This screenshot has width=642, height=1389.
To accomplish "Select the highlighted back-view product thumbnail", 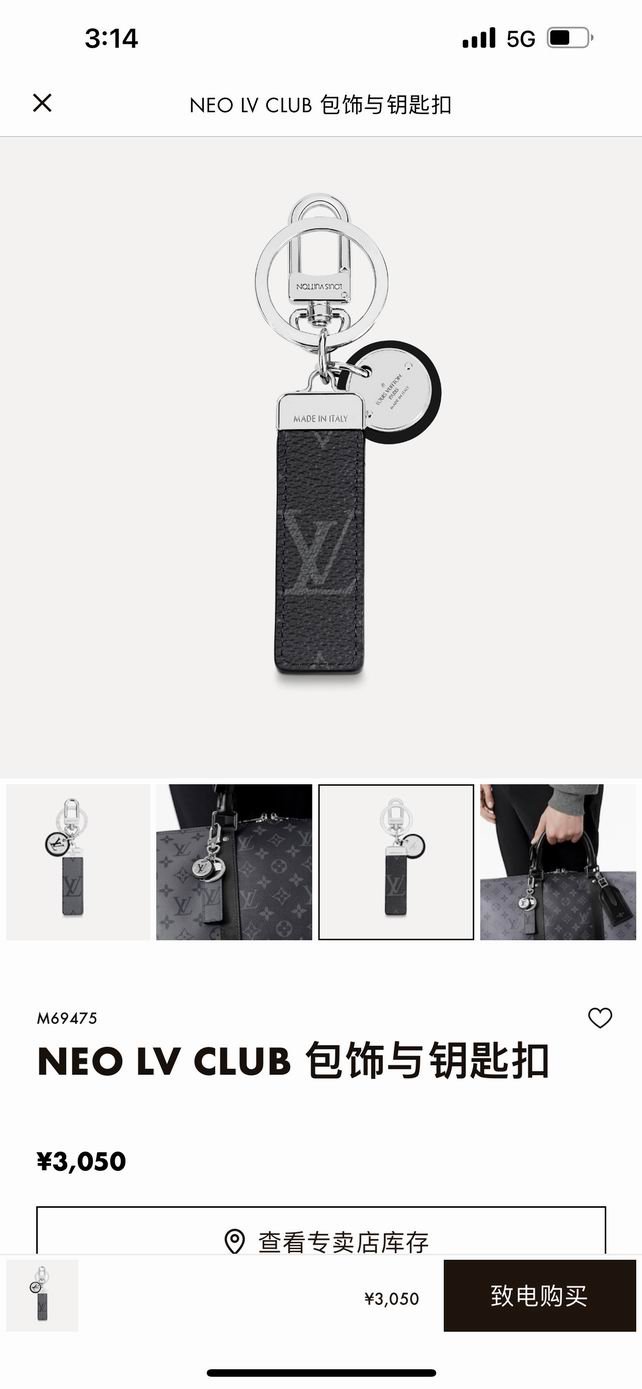I will [x=396, y=862].
